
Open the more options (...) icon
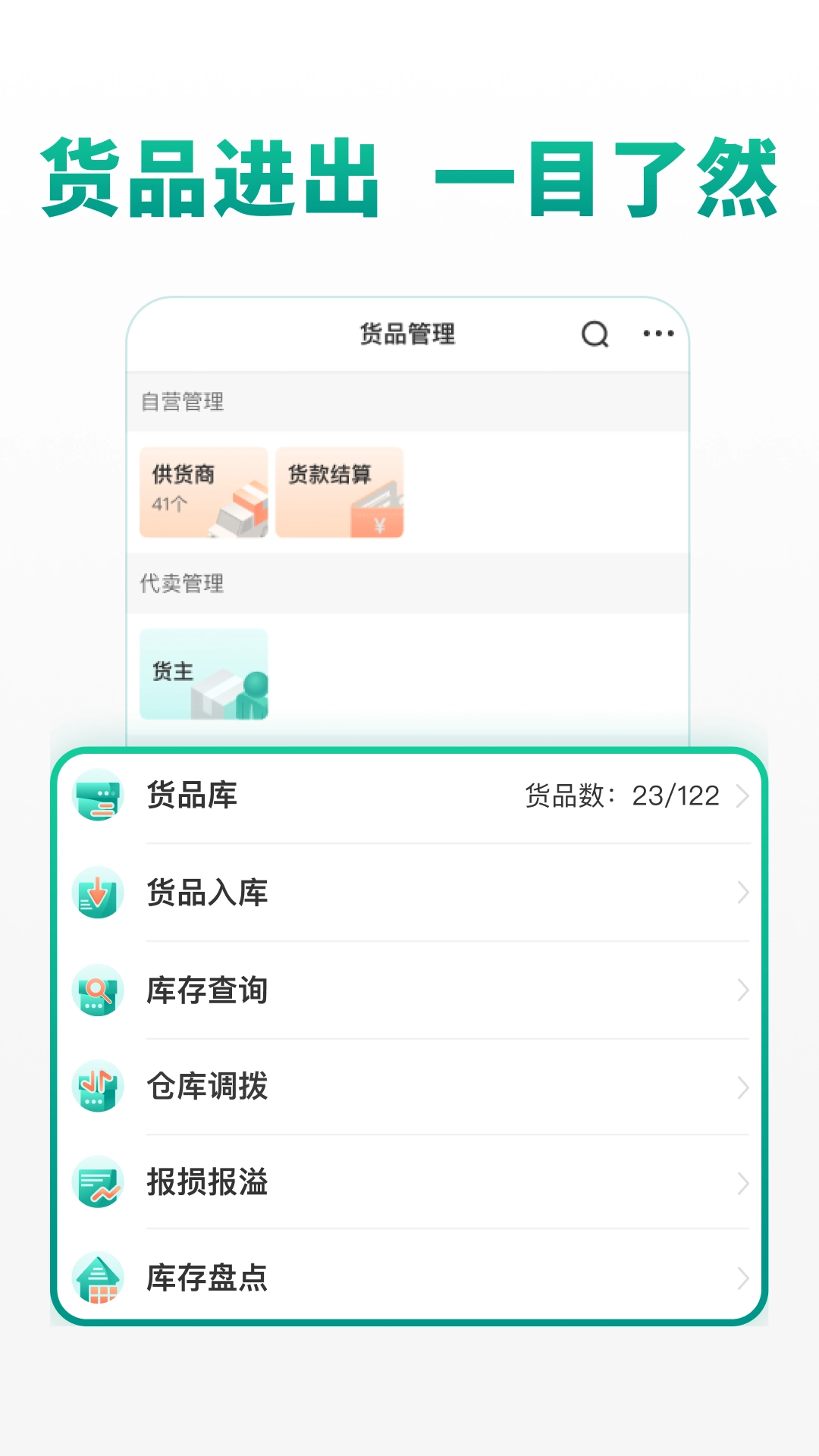658,334
